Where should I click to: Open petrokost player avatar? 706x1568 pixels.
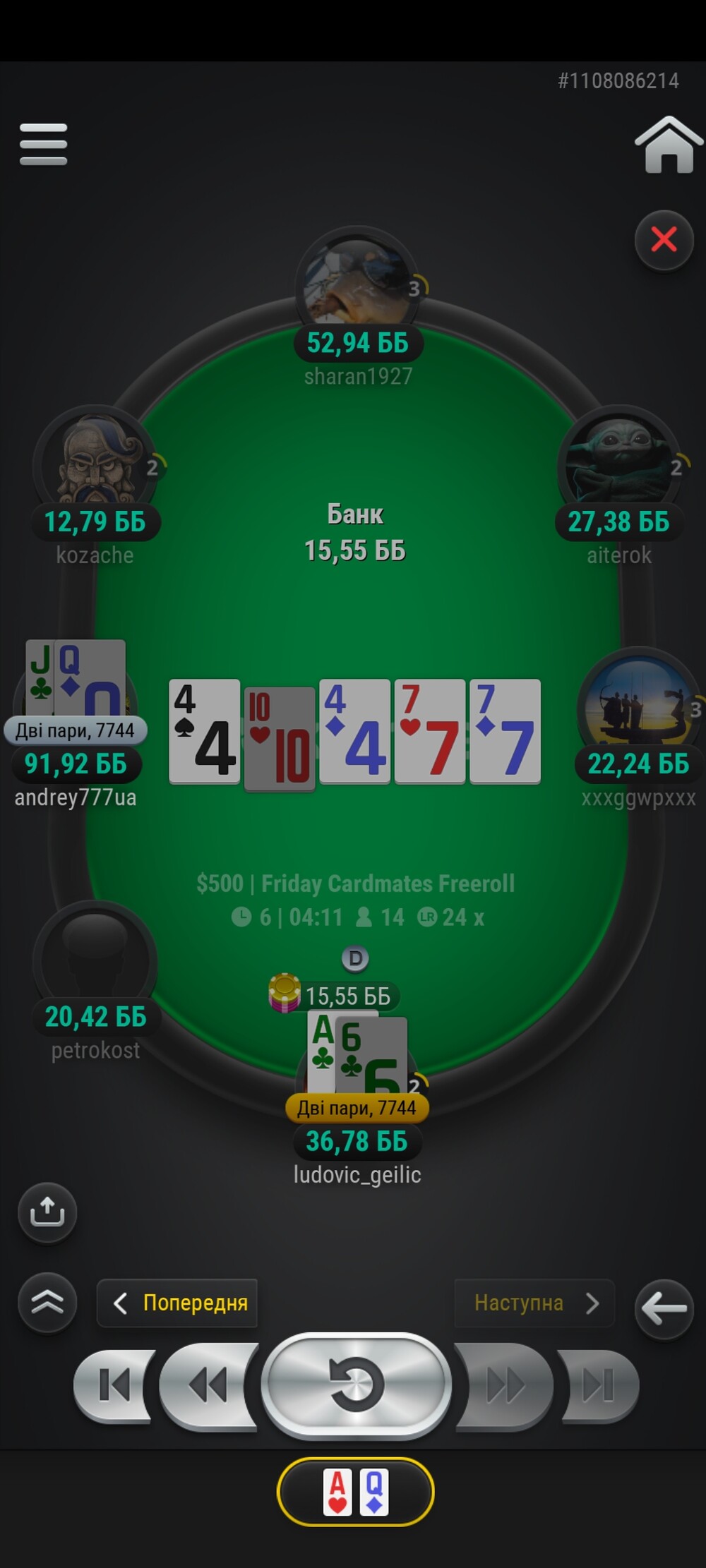click(x=95, y=960)
